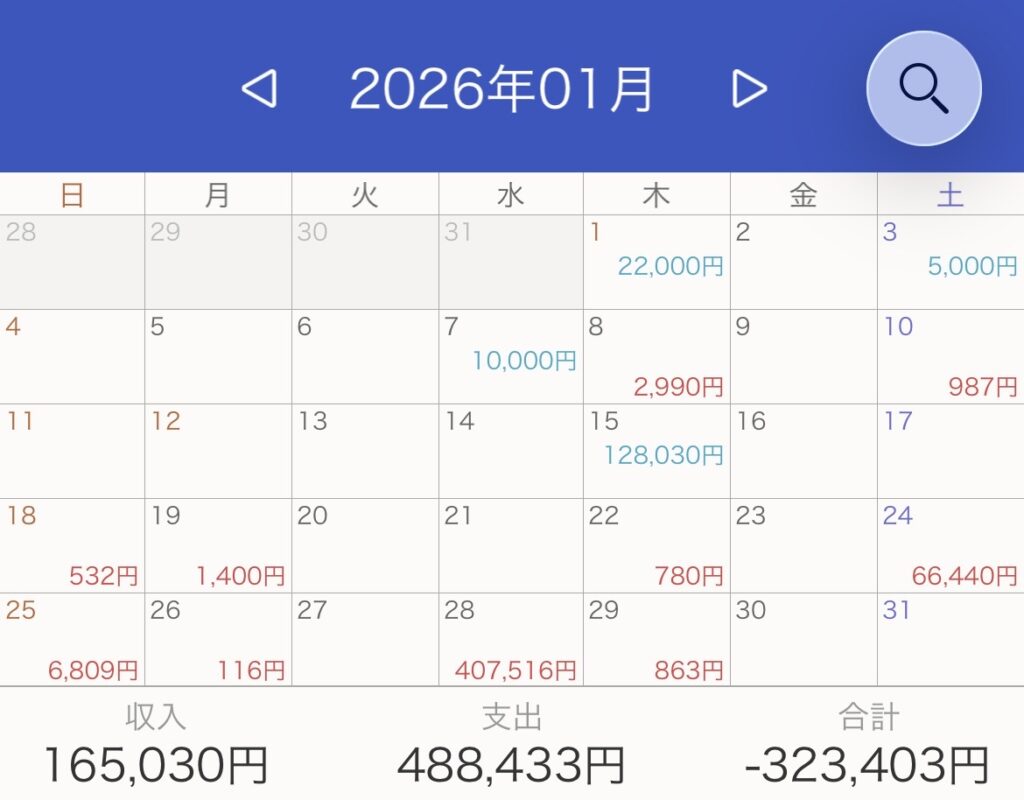
Task: Open the search magnifier button
Action: coord(923,89)
